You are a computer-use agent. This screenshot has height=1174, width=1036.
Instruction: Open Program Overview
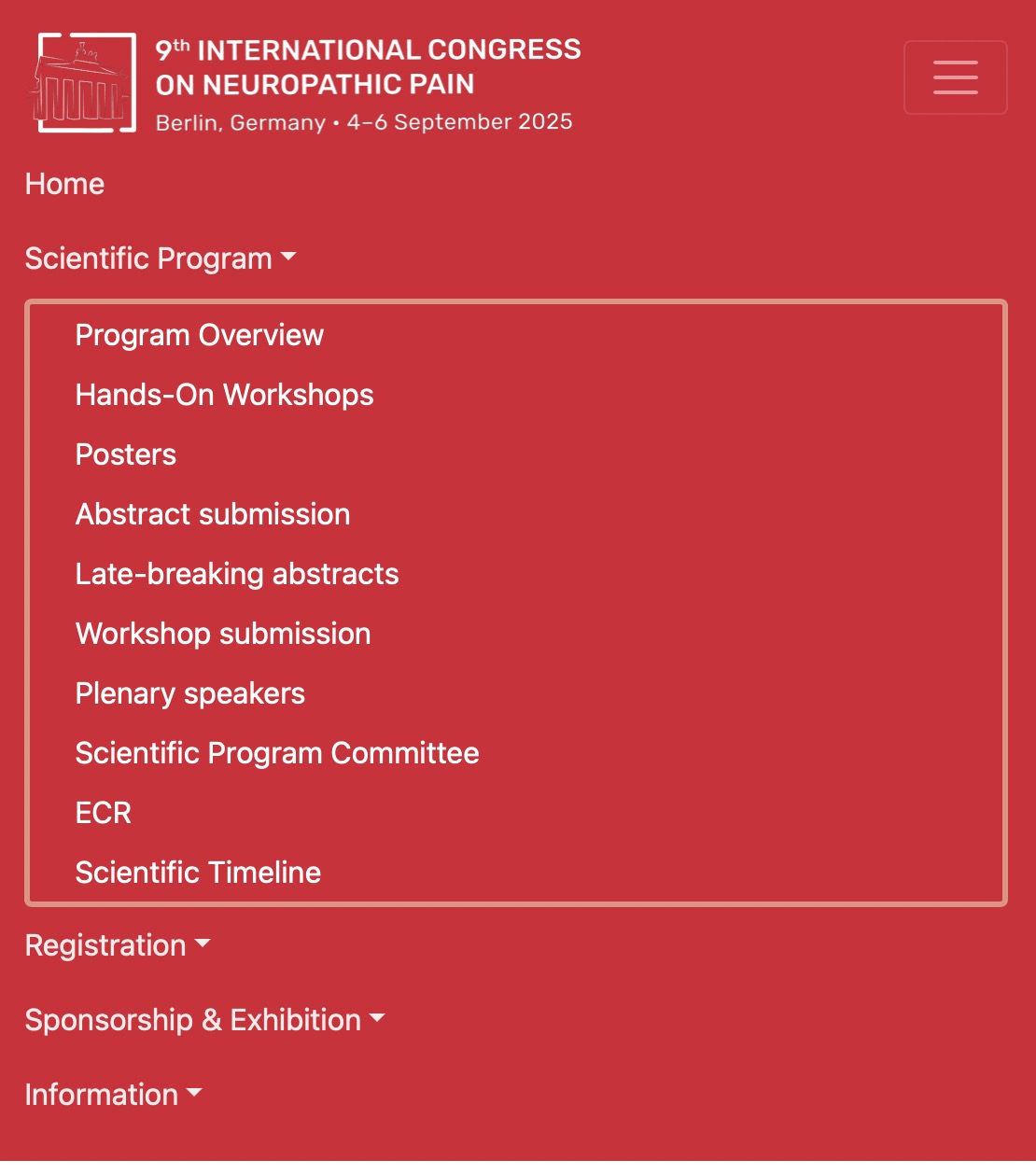(x=199, y=335)
